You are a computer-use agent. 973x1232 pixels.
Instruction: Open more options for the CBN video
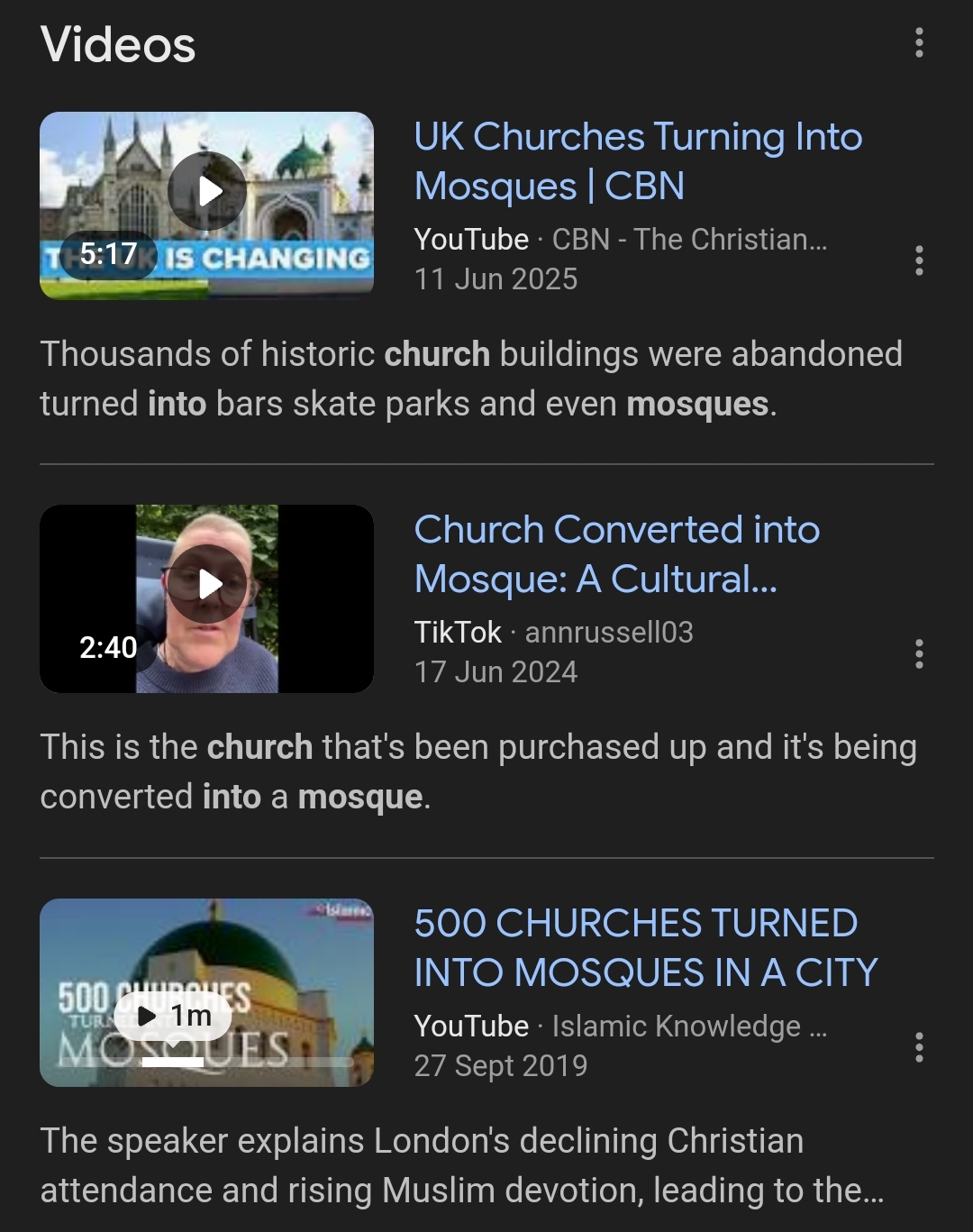pos(918,260)
